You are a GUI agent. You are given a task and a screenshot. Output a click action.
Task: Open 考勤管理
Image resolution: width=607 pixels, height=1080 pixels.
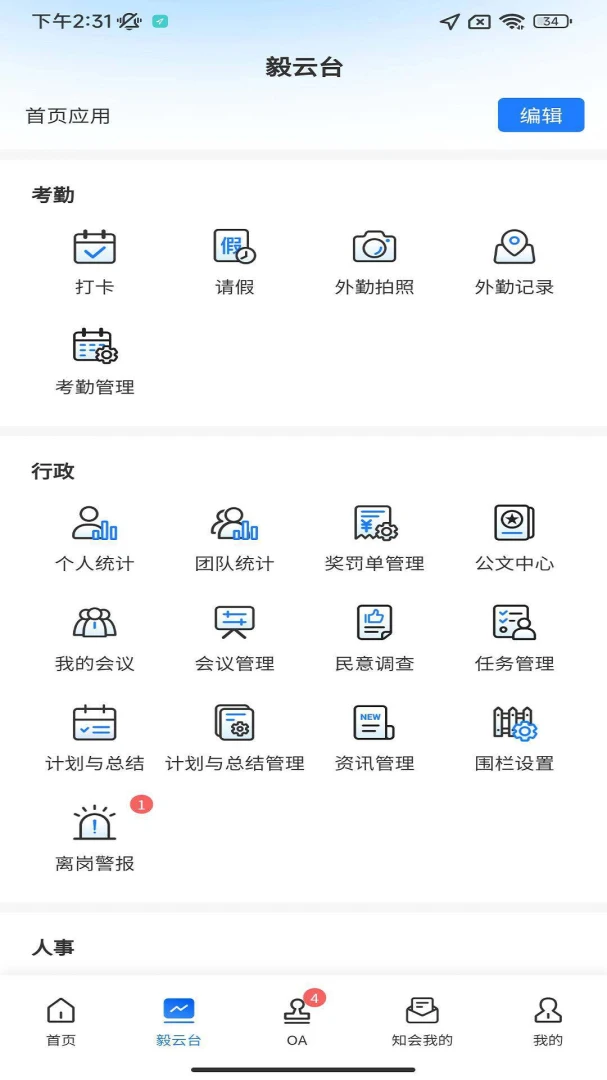pos(94,362)
